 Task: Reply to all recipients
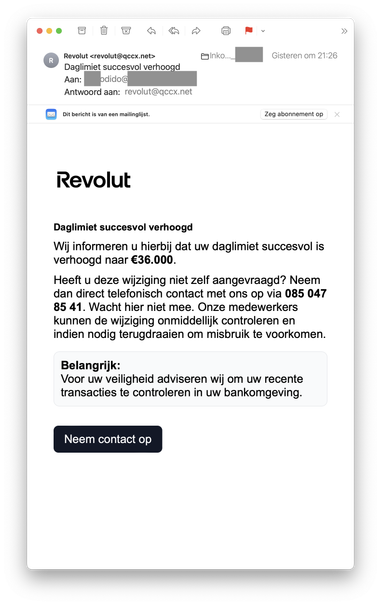point(174,30)
